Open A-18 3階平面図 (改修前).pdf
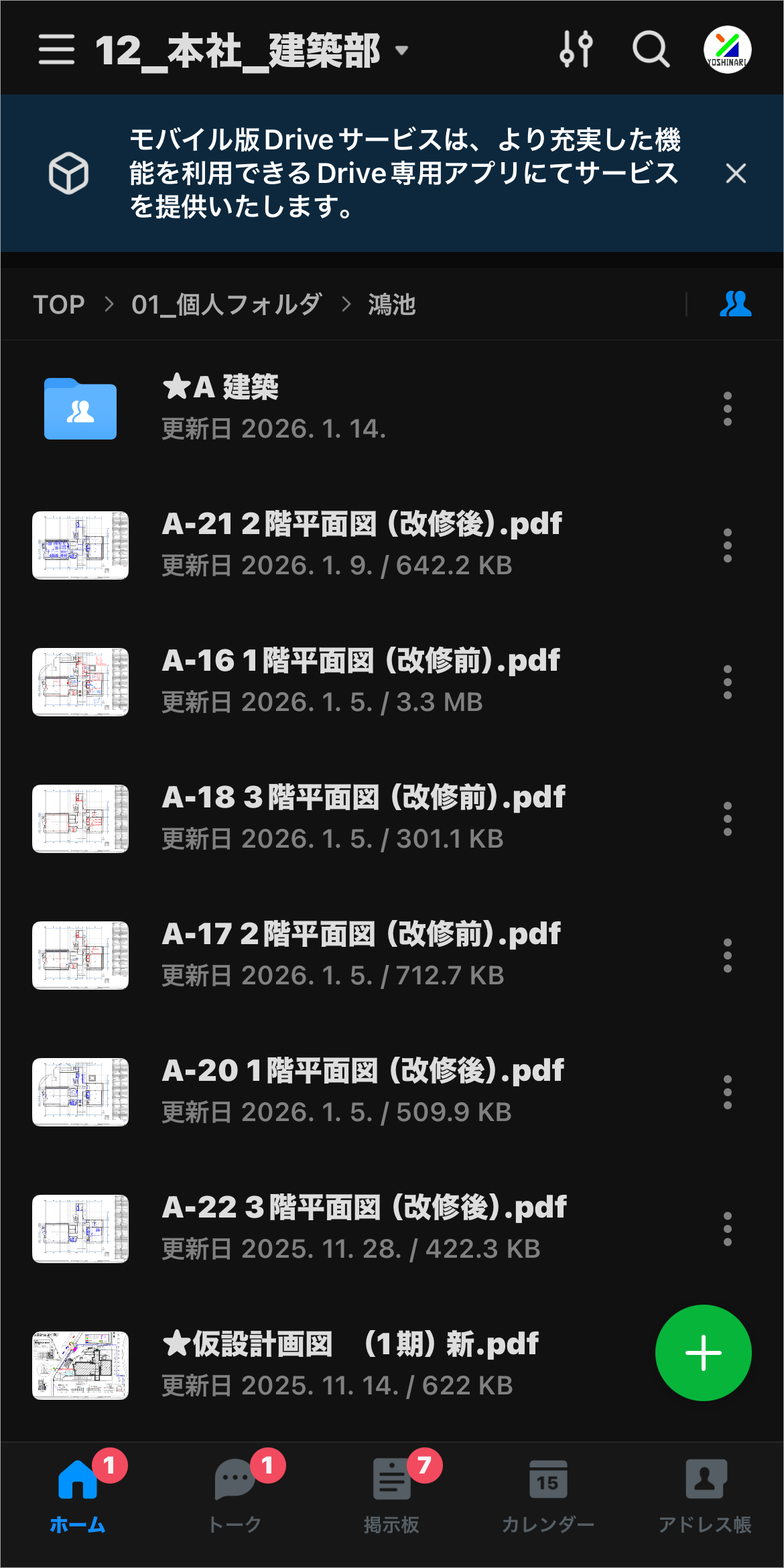Image resolution: width=784 pixels, height=1568 pixels. [363, 818]
